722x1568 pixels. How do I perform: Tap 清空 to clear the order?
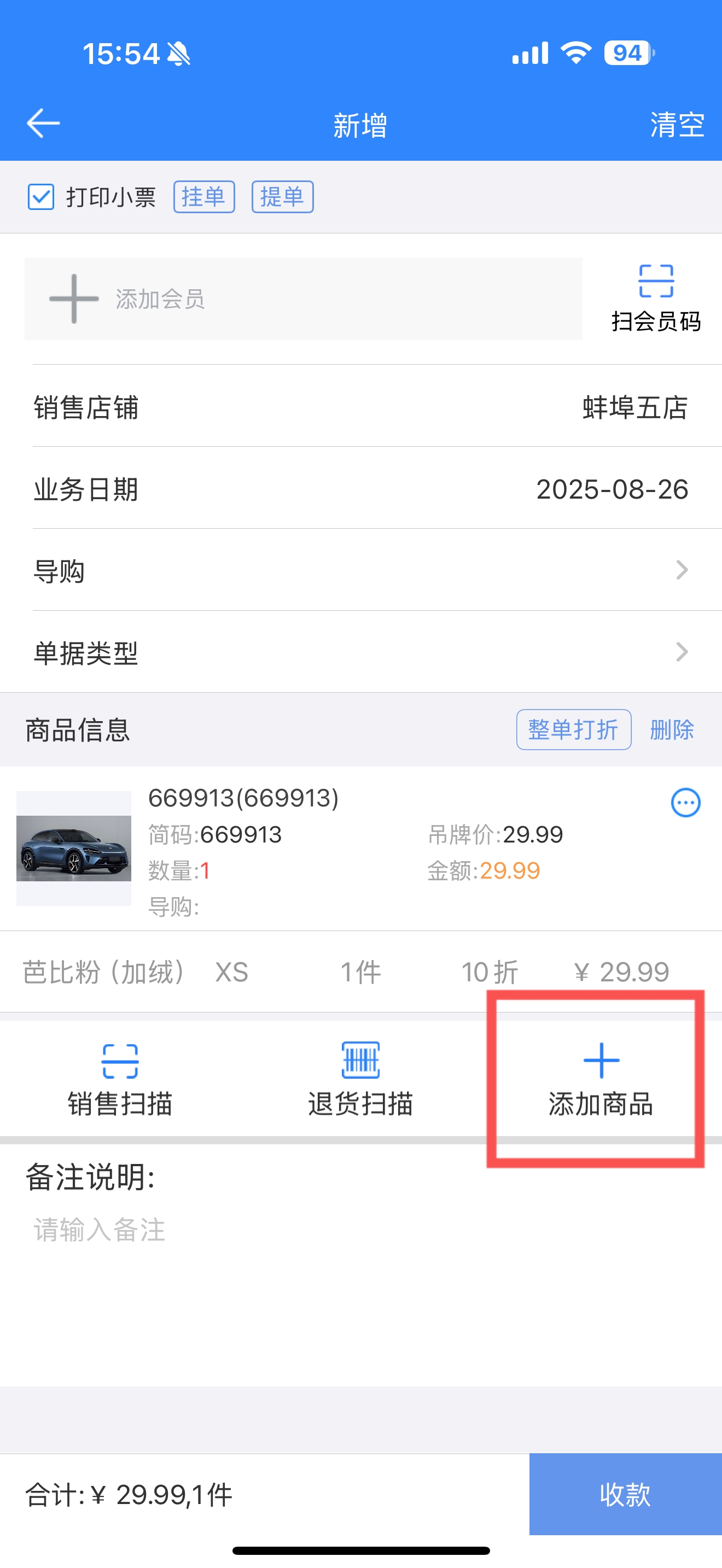(x=677, y=125)
